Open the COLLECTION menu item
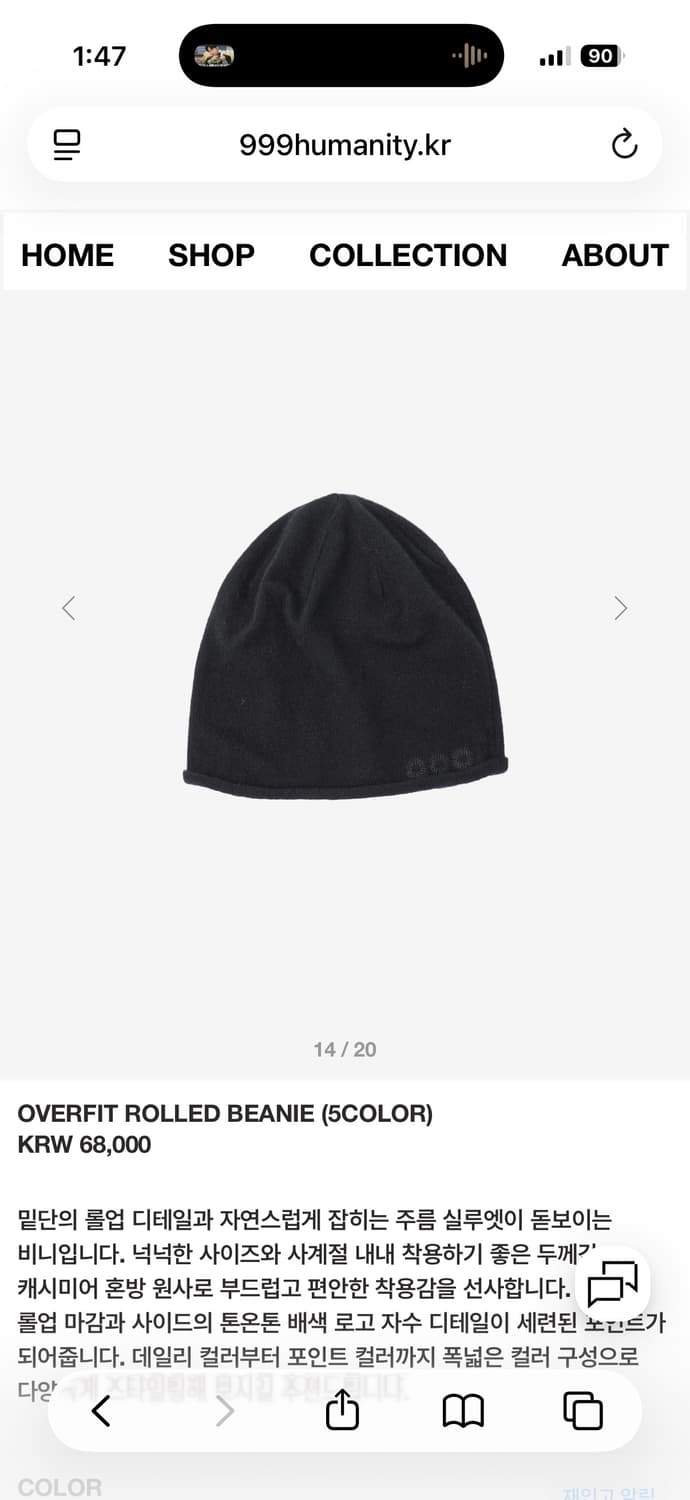The image size is (690, 1500). point(408,255)
